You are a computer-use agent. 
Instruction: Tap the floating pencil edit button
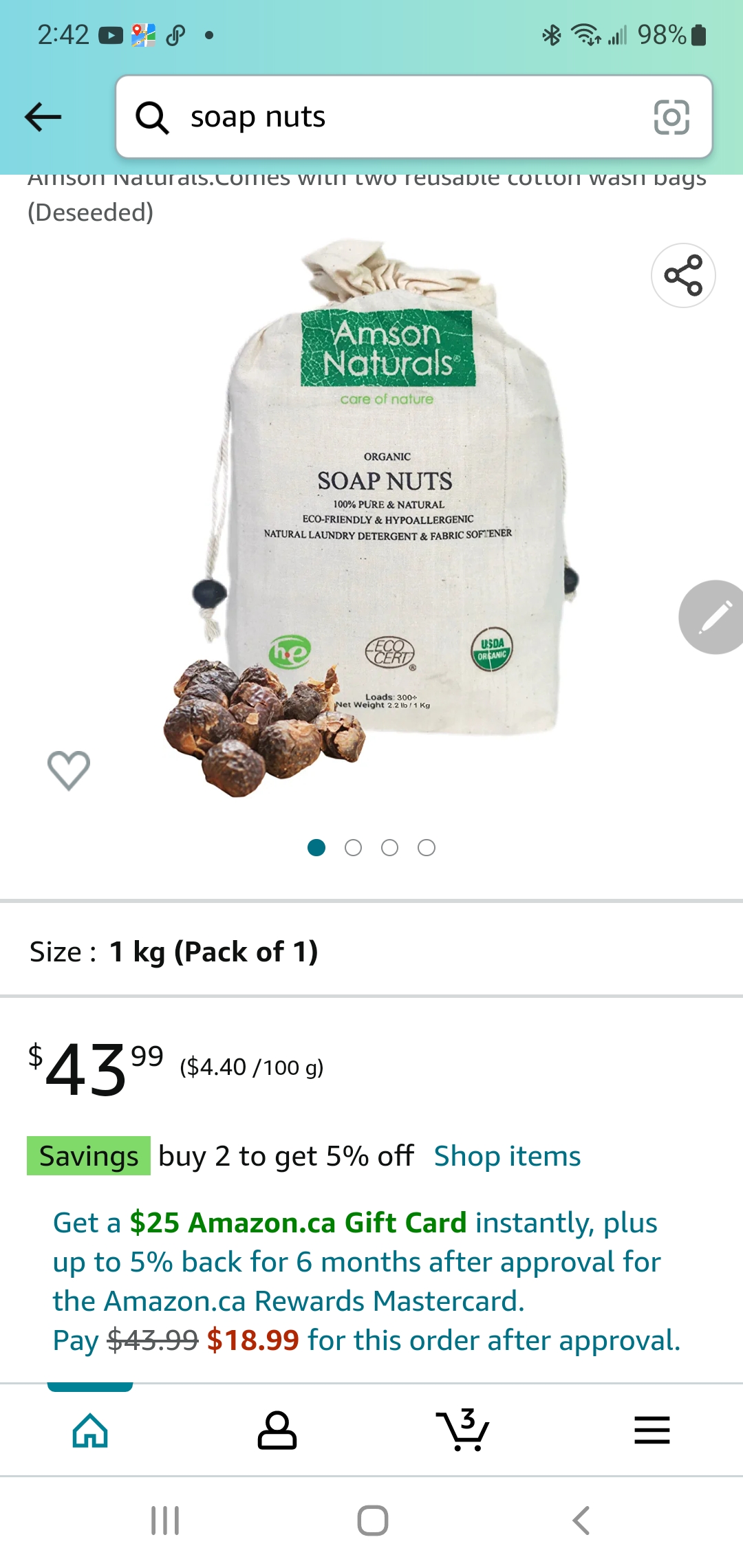713,617
